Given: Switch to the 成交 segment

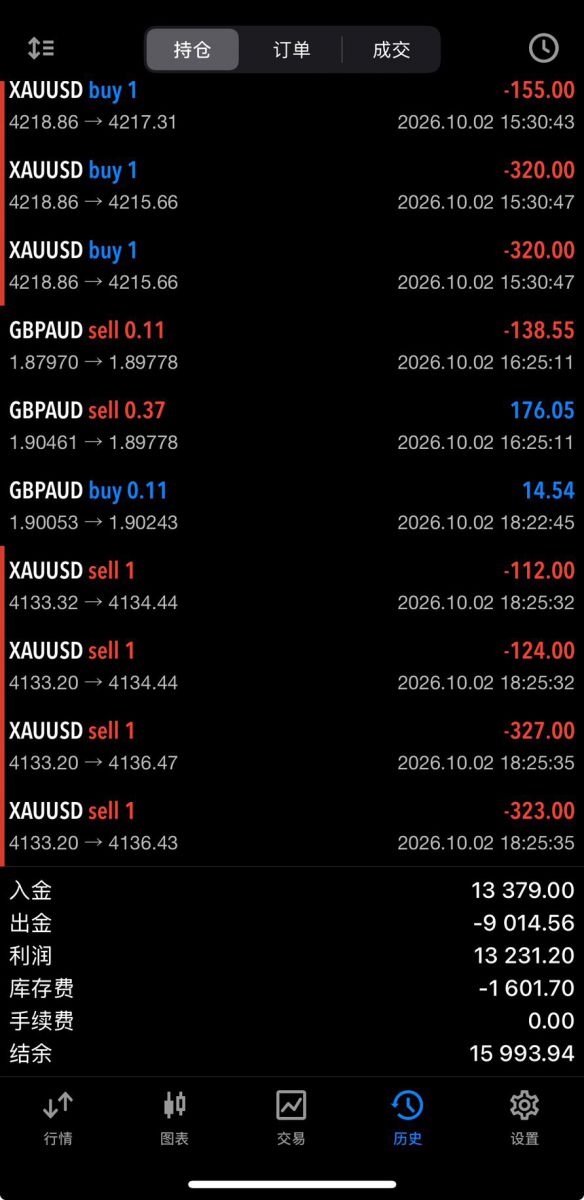Looking at the screenshot, I should click(x=391, y=49).
